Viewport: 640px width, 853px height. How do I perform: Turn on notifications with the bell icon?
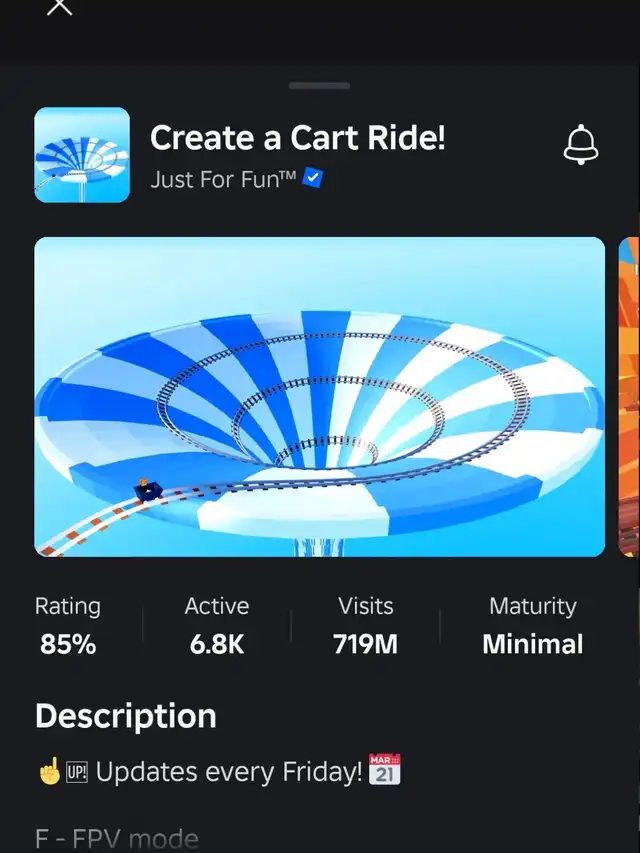580,146
